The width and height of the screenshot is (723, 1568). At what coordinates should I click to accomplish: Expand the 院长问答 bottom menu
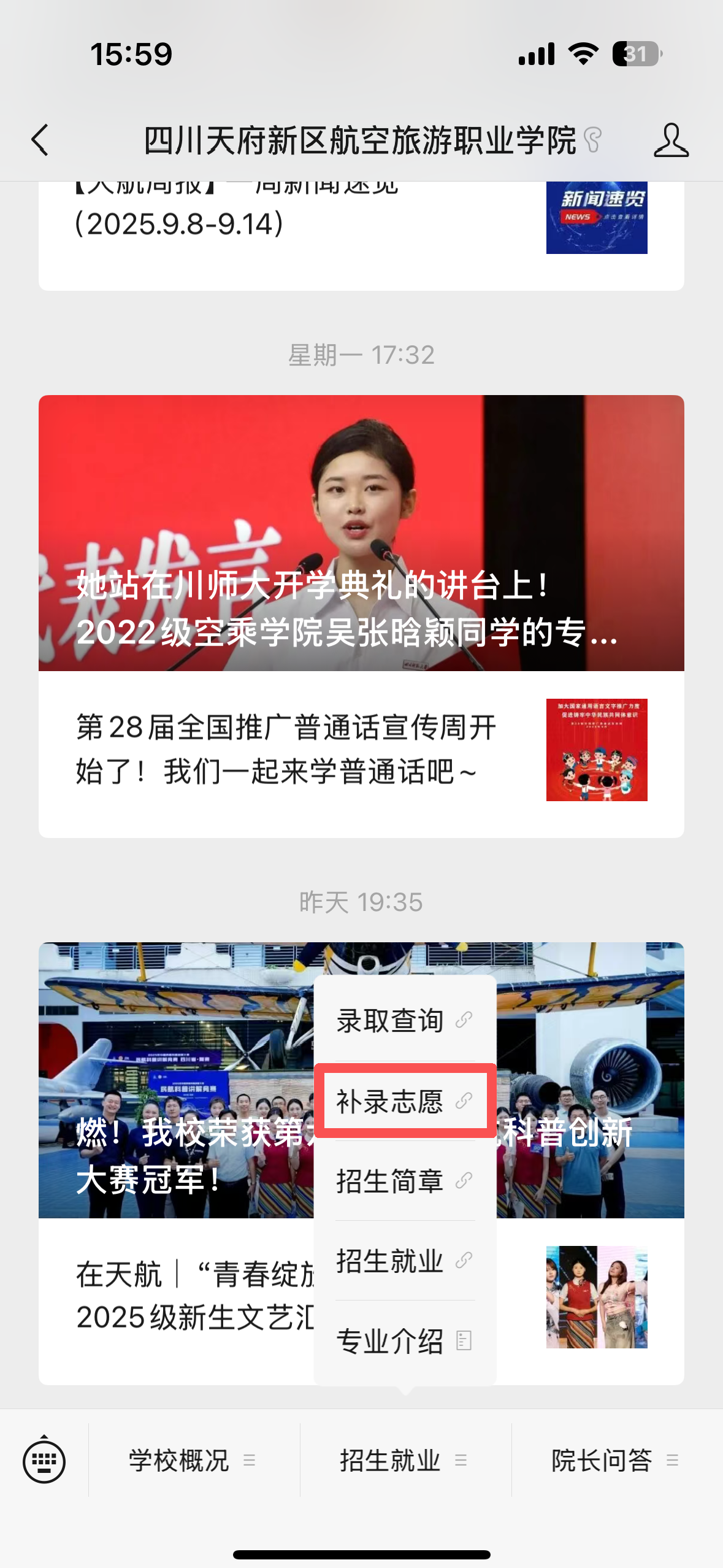tap(602, 1459)
